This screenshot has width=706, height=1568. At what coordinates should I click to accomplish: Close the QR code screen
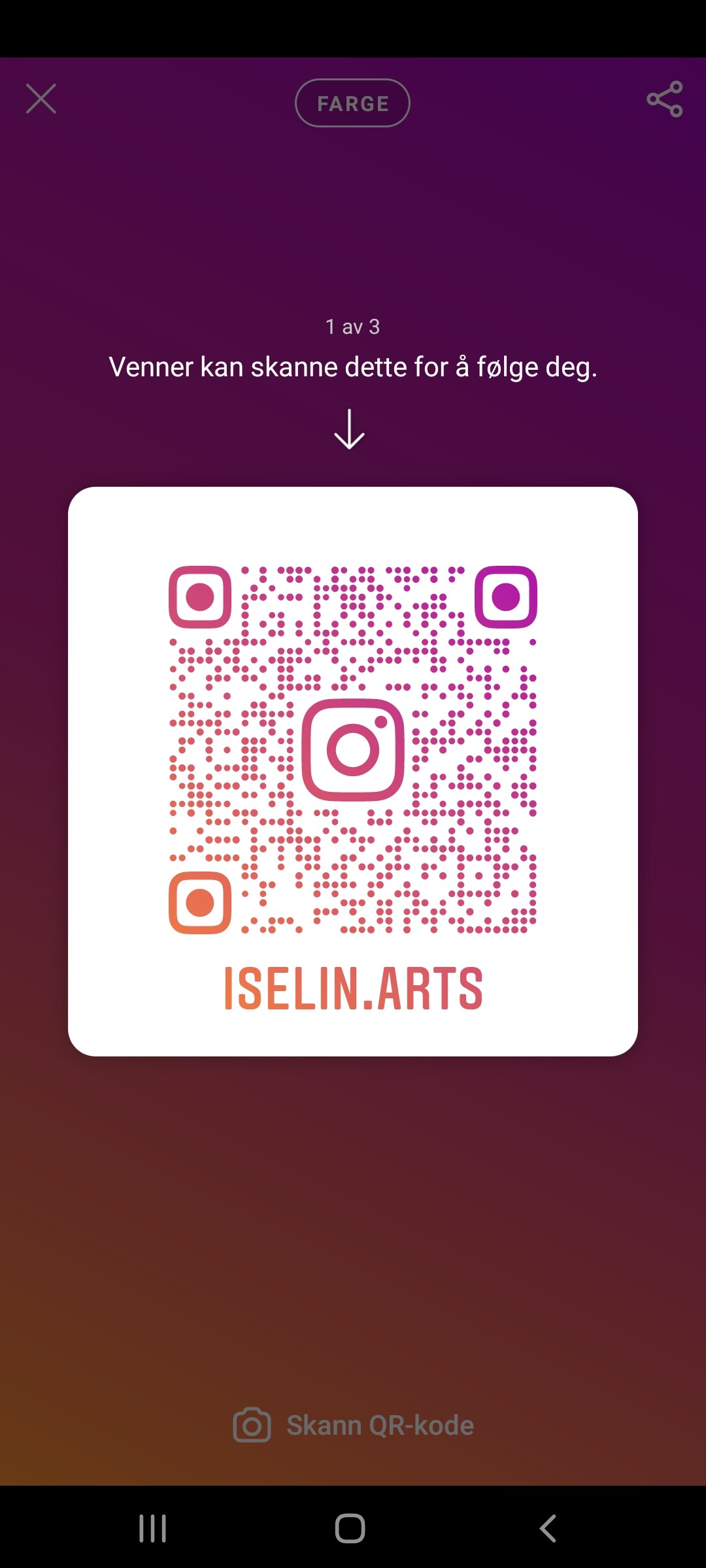click(41, 99)
